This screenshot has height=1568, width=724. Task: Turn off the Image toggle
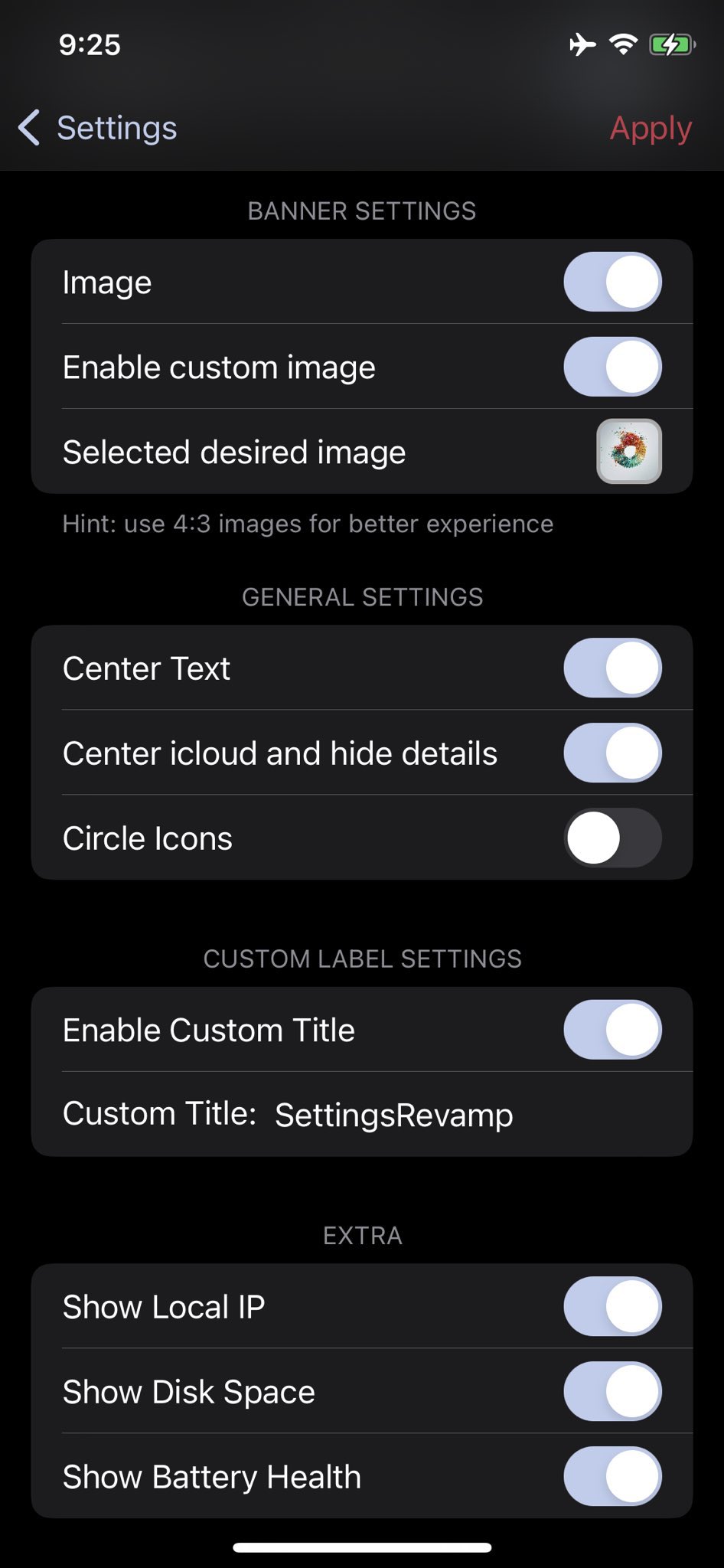point(612,283)
